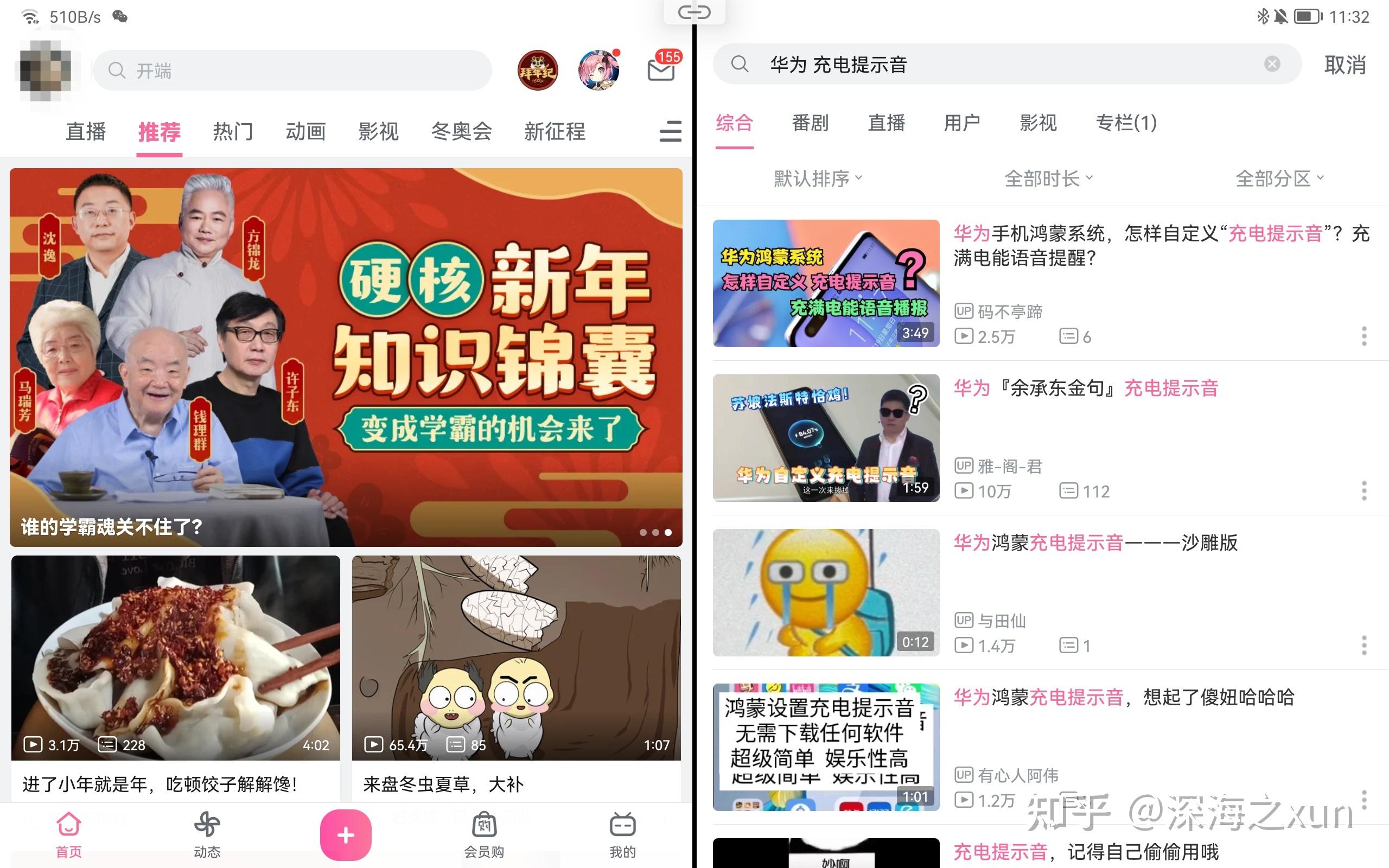Open the 余承东金句 充电提示音 video result

click(x=1085, y=388)
